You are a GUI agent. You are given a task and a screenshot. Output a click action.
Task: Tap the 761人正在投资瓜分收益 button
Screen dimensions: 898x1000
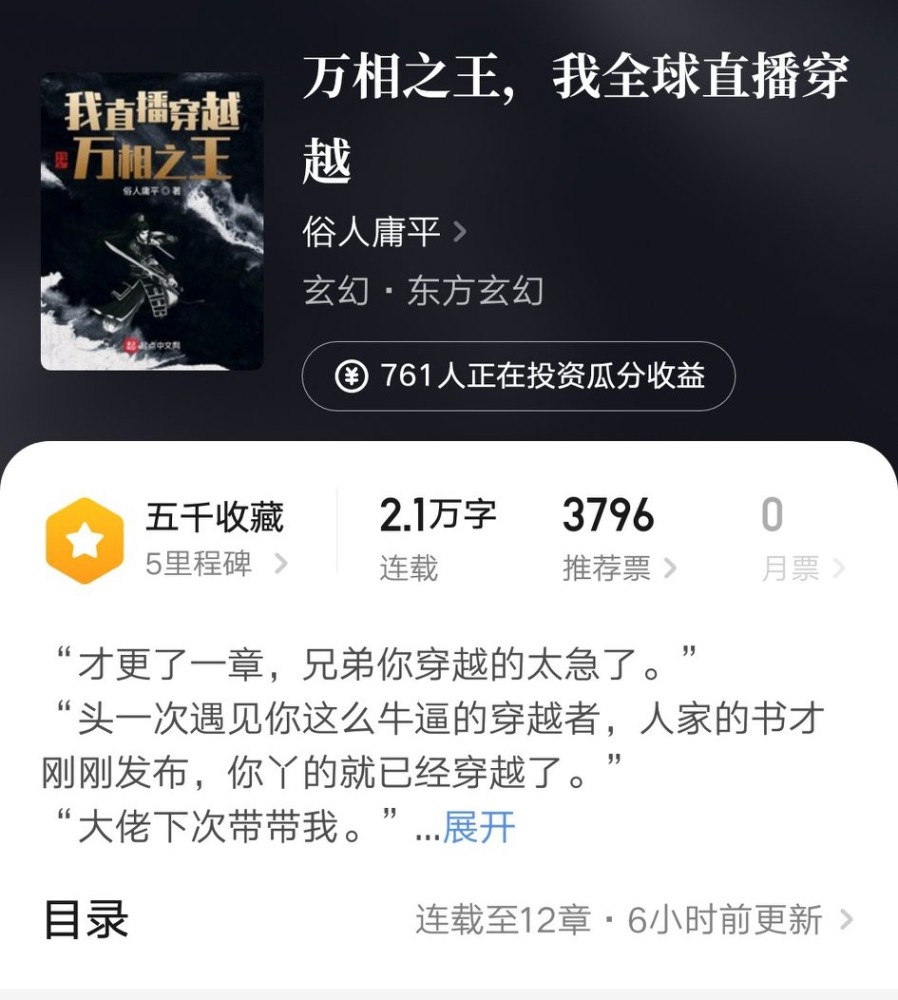(x=518, y=376)
